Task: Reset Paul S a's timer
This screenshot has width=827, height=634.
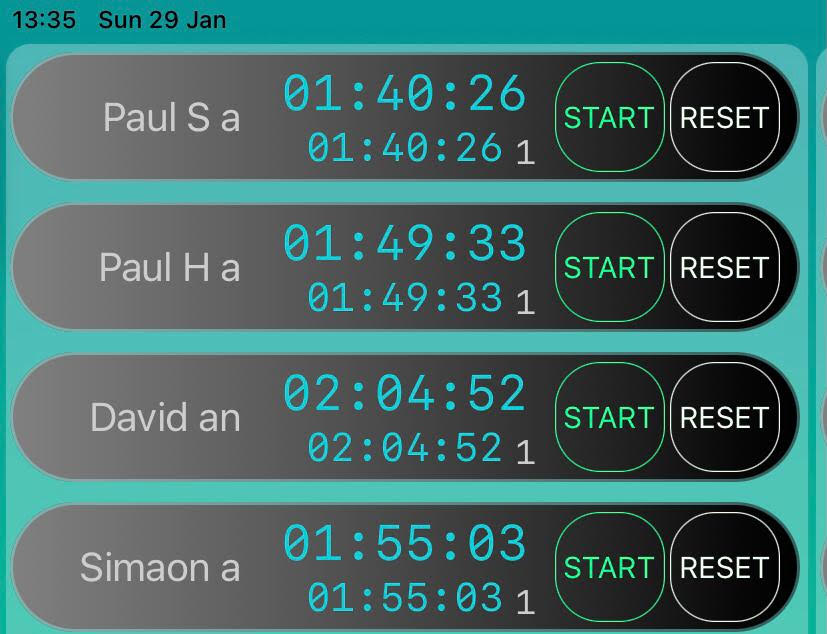Action: coord(724,118)
